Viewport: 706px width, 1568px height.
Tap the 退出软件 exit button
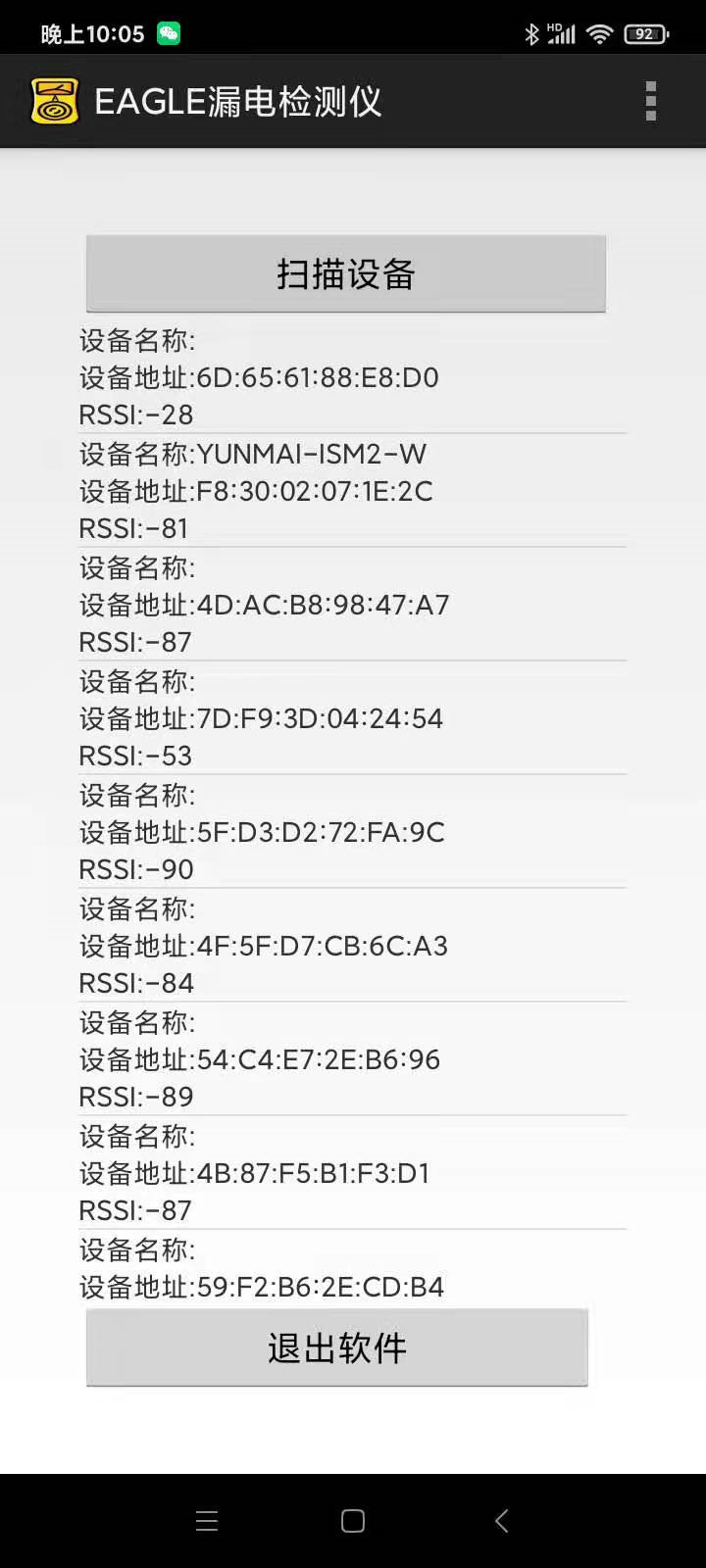click(336, 1347)
